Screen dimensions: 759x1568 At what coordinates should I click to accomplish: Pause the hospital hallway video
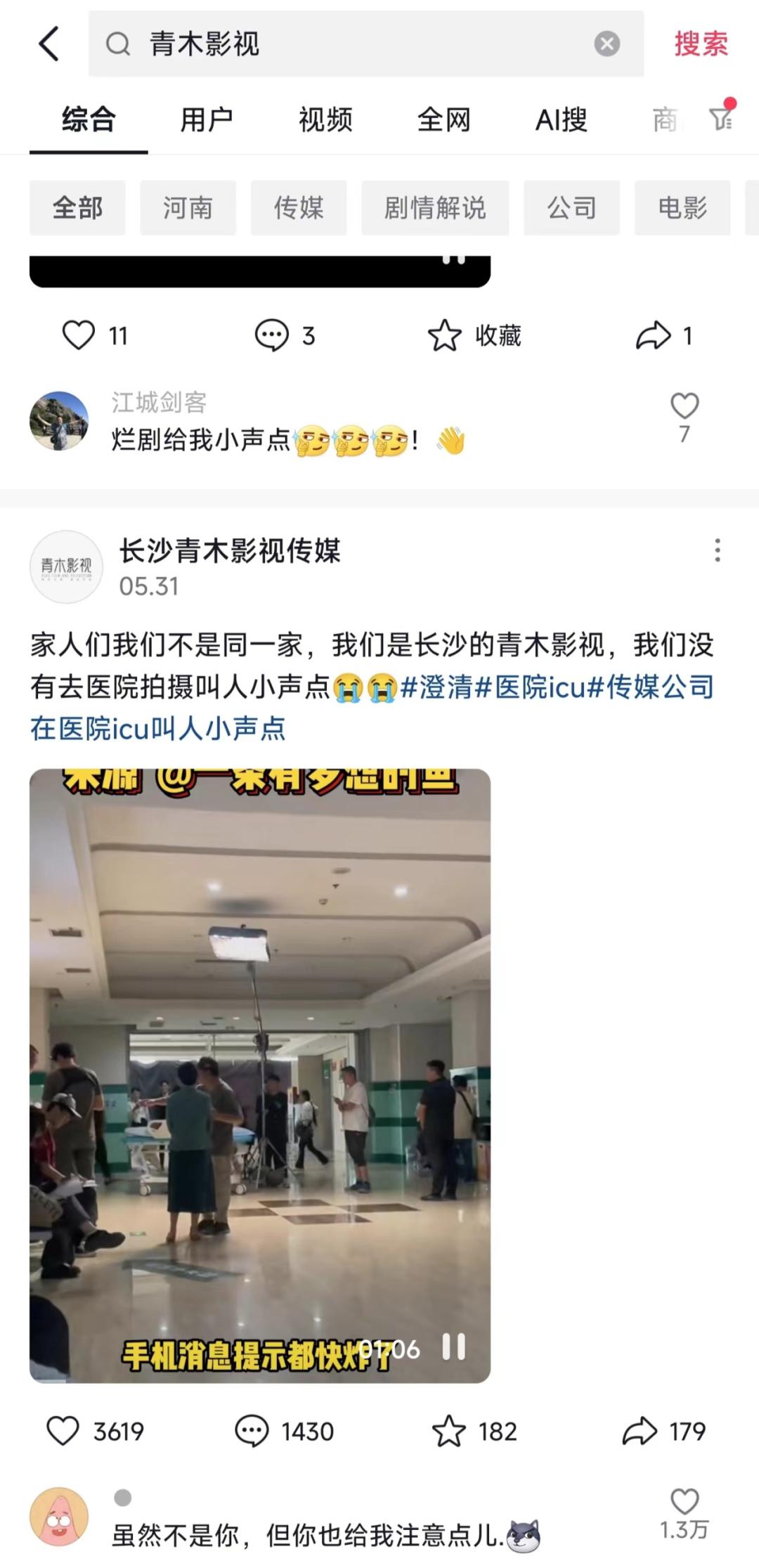tap(453, 1347)
